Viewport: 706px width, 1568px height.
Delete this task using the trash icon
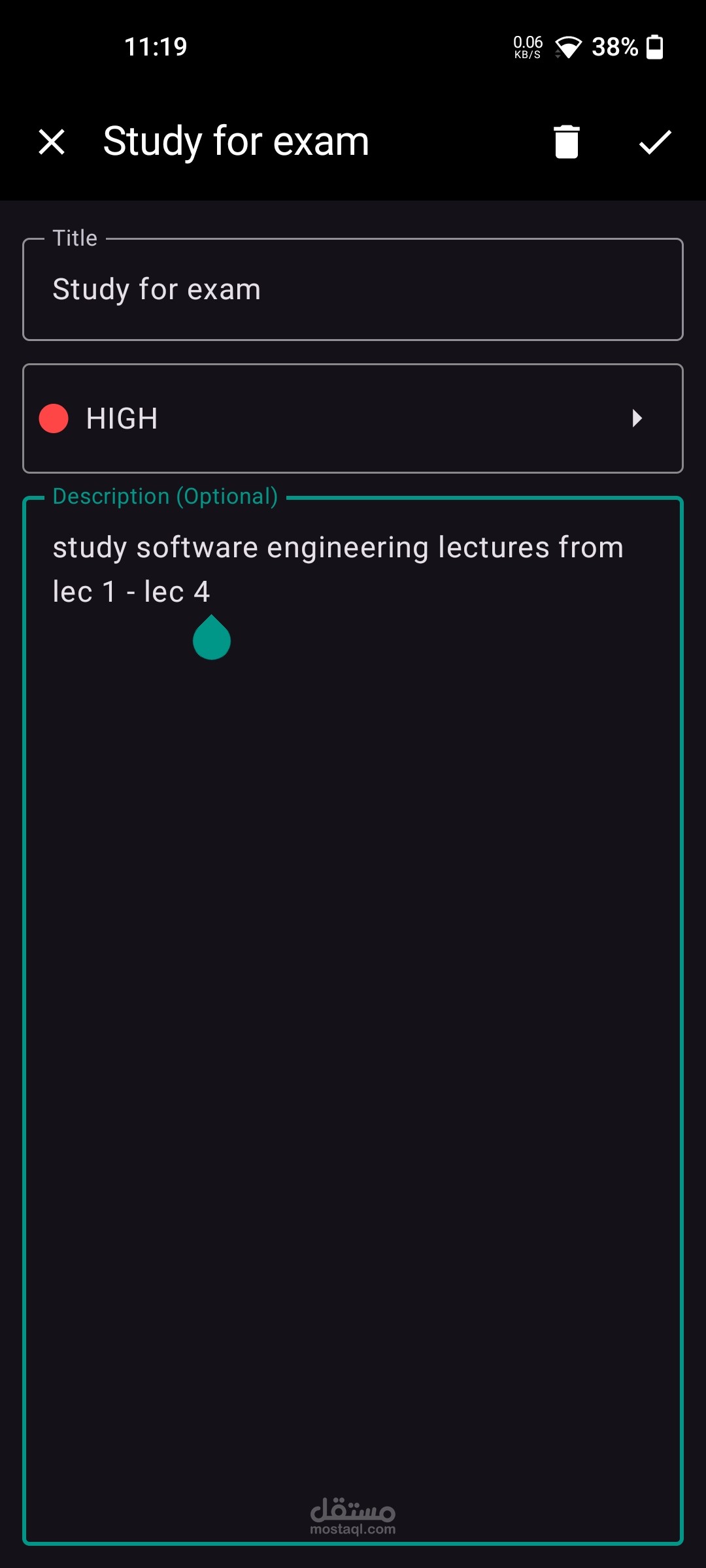(566, 142)
